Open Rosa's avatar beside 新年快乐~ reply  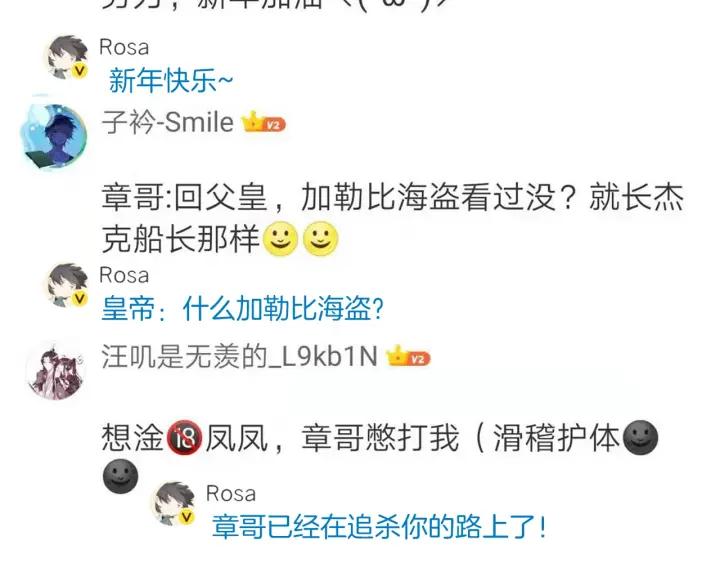pos(68,57)
